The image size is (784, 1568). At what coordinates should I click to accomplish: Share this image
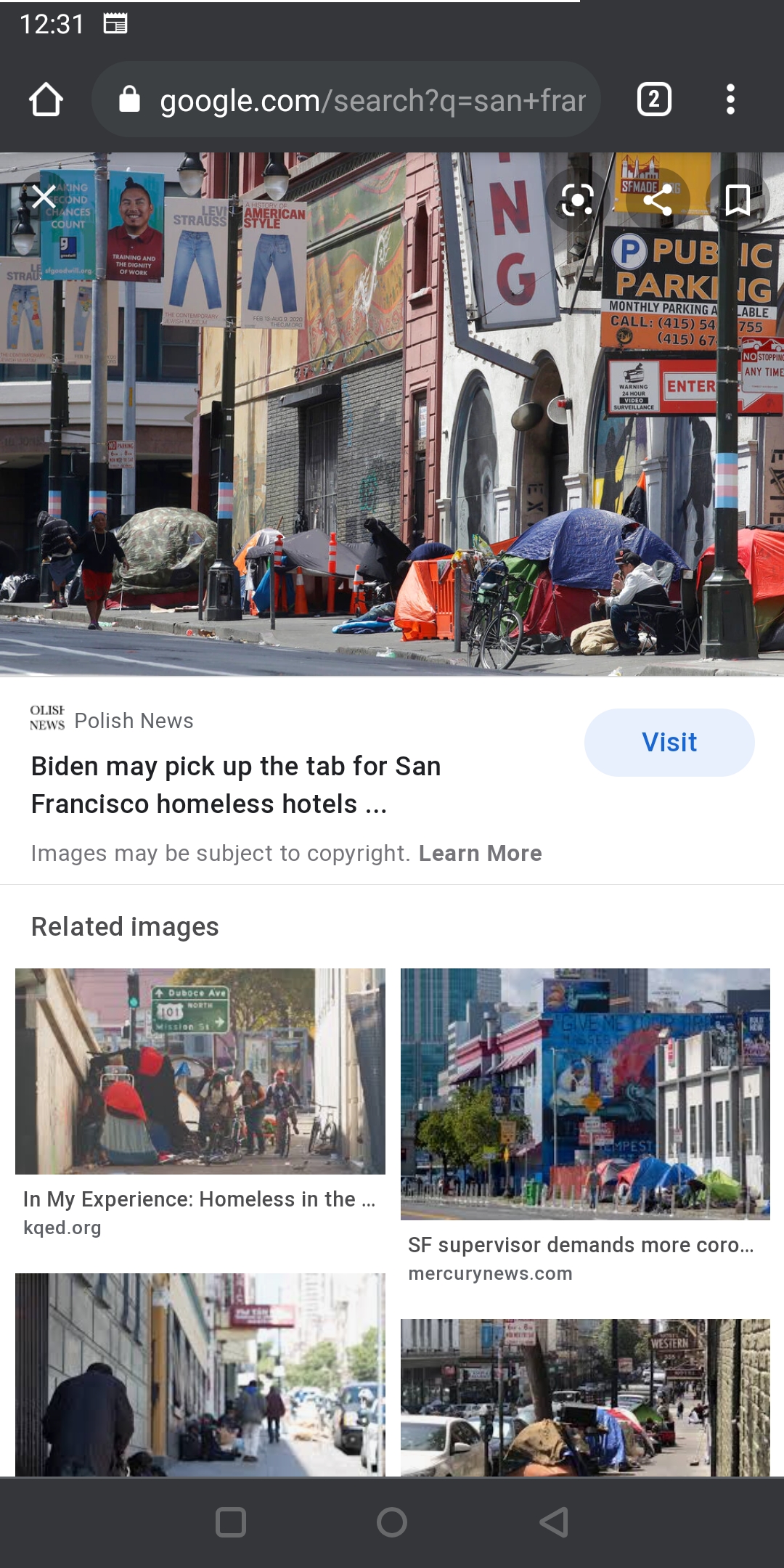(658, 200)
